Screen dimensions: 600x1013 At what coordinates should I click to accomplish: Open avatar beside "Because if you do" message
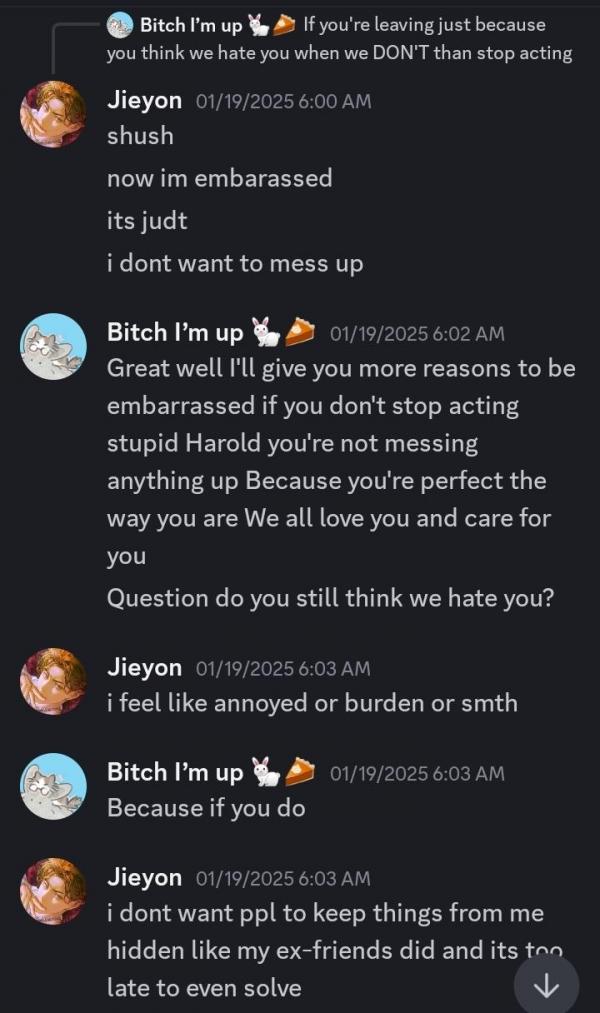point(53,786)
